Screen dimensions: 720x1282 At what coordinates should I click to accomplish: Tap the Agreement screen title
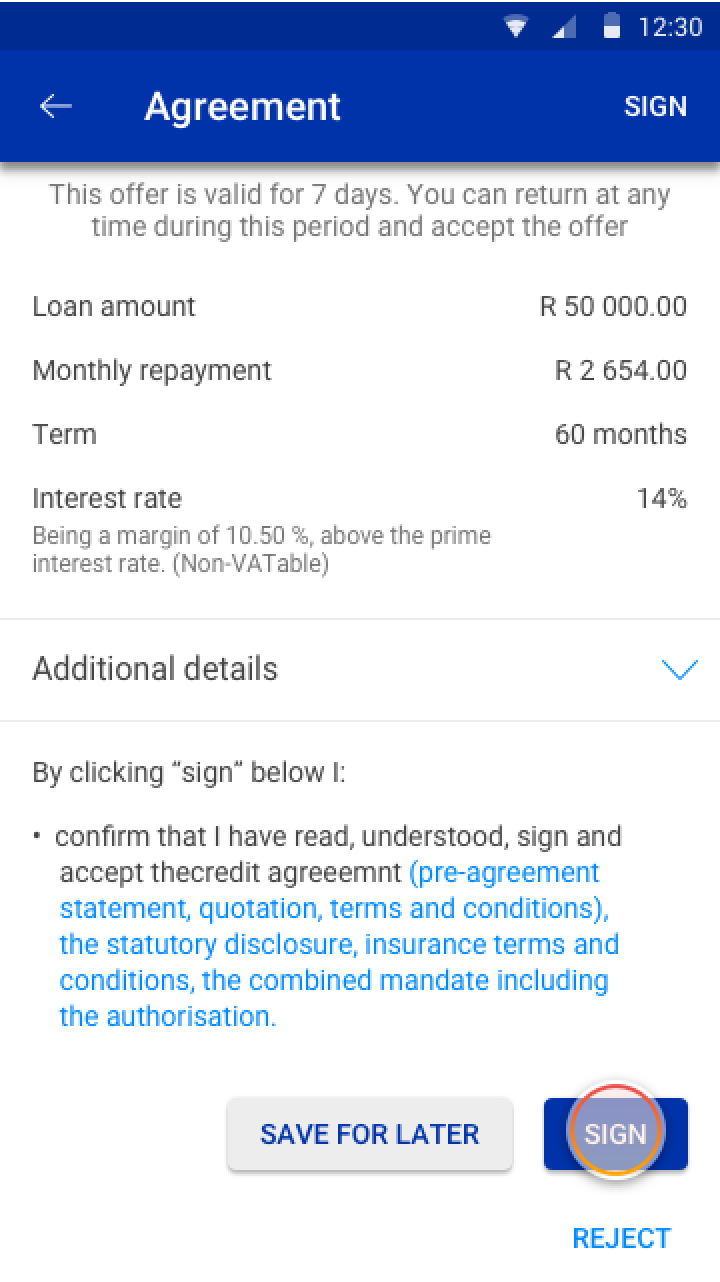coord(243,106)
